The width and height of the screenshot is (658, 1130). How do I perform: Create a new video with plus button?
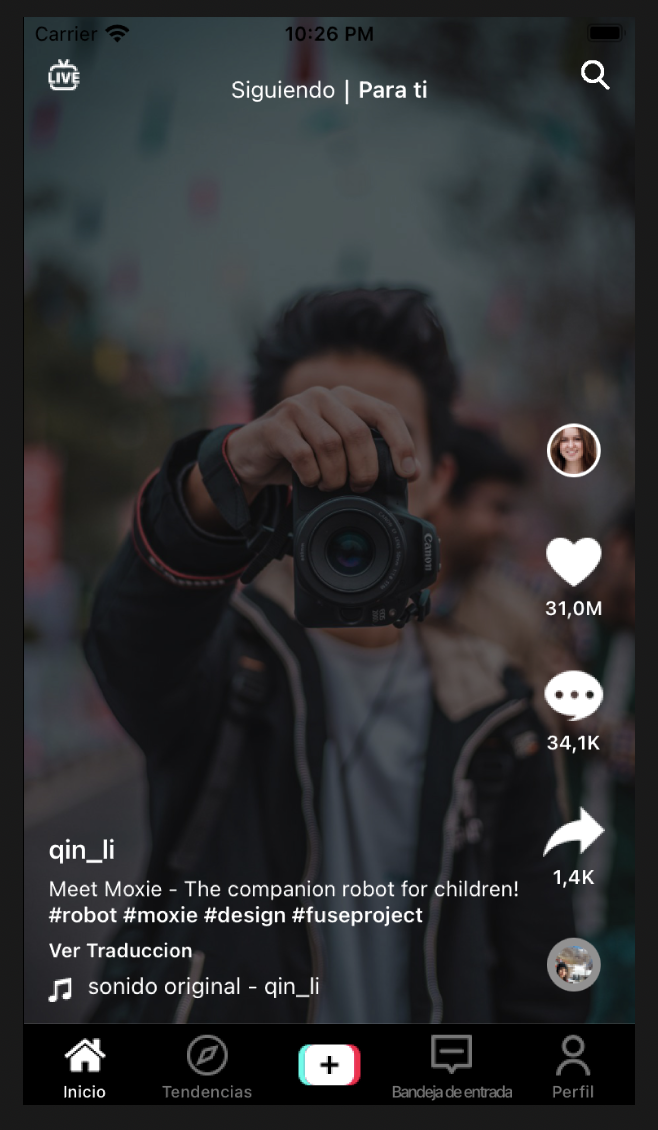click(x=329, y=1065)
